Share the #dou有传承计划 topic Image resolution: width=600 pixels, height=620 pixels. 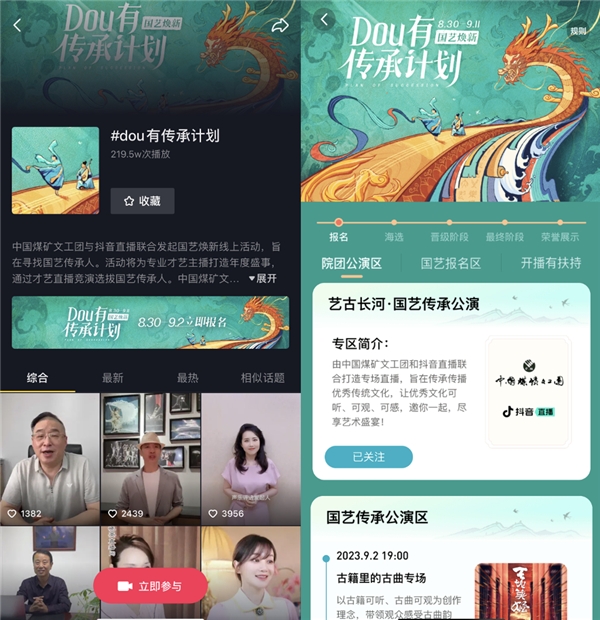click(x=280, y=25)
